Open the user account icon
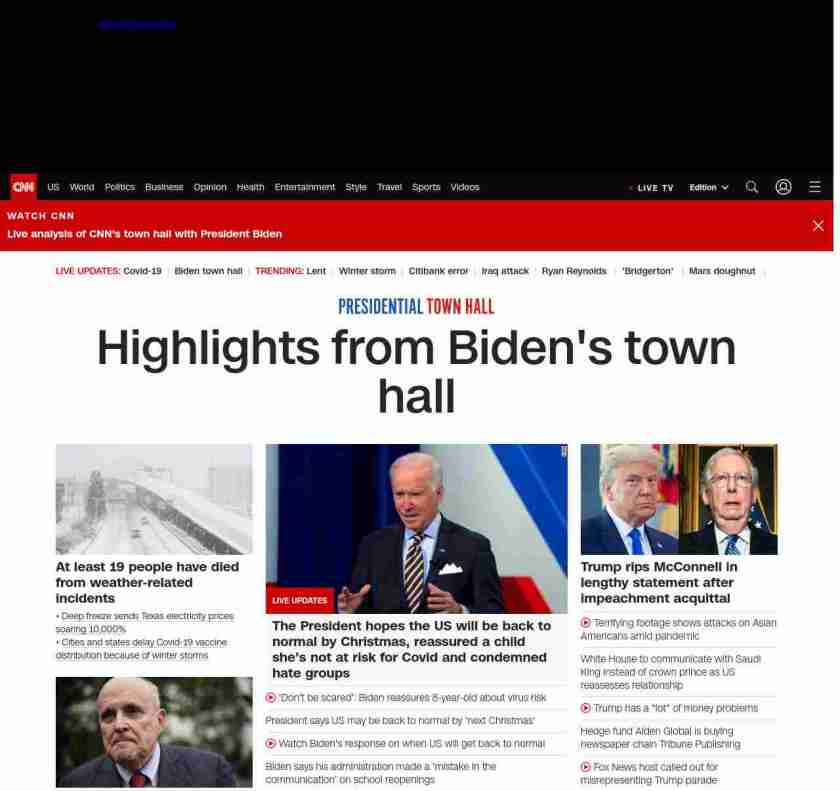Screen dimensions: 840x791 coord(783,187)
